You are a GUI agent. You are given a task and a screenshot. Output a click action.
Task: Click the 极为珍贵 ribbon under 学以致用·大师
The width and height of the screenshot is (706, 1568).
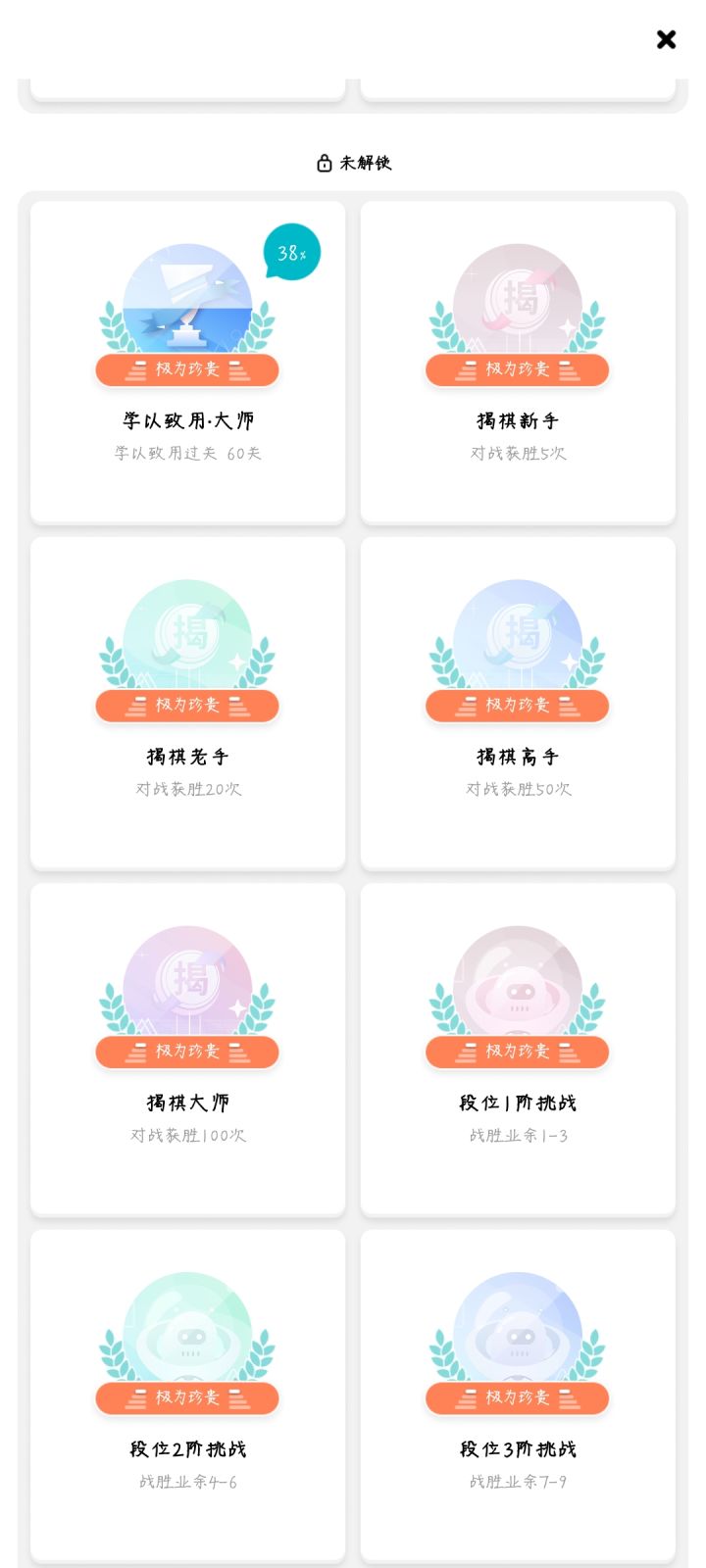187,370
